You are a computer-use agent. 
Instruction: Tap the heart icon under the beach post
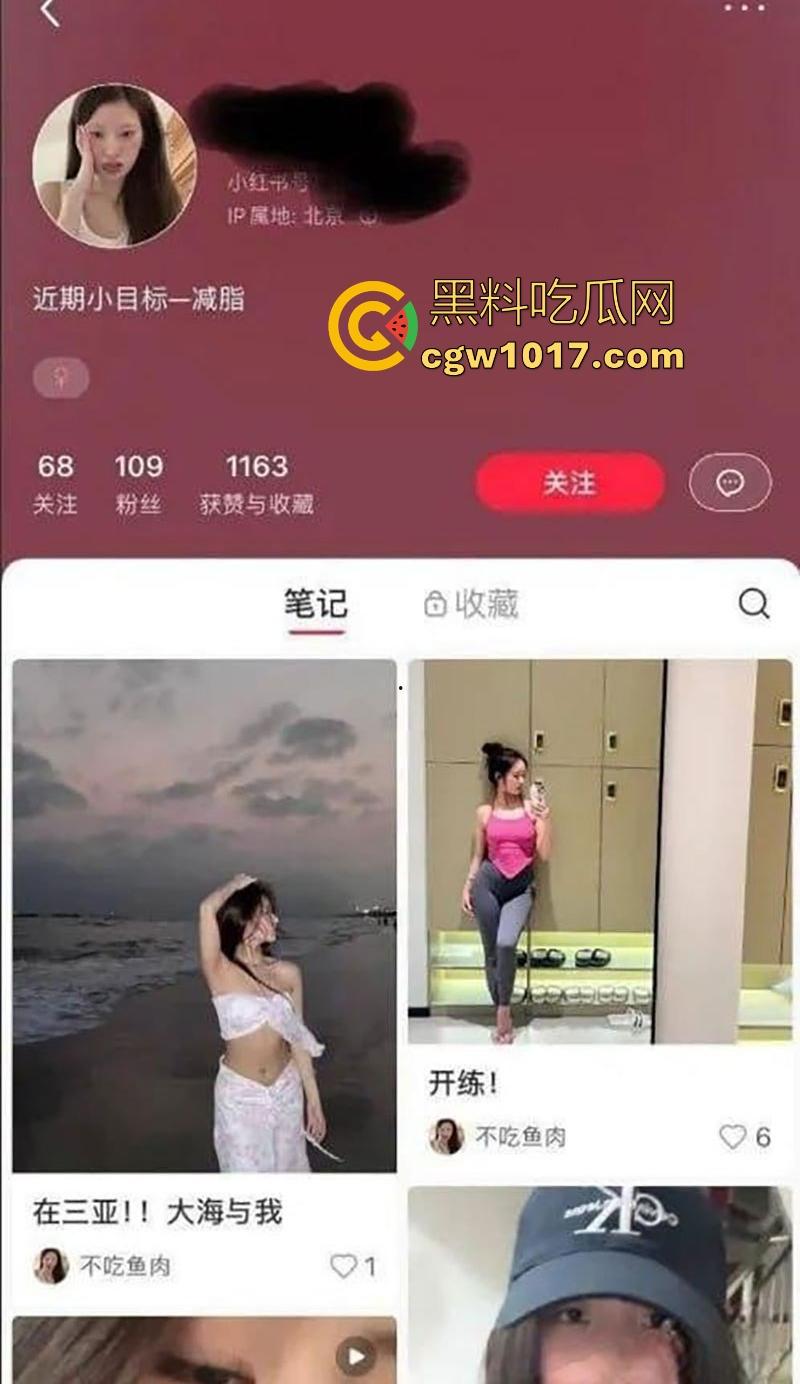pyautogui.click(x=344, y=1265)
